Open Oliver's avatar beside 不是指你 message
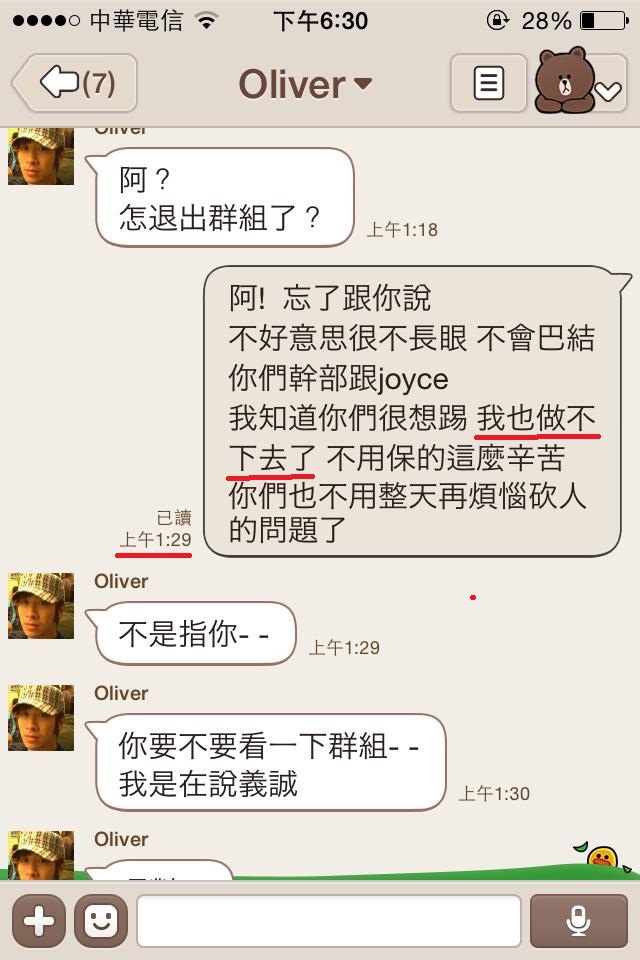 (41, 606)
